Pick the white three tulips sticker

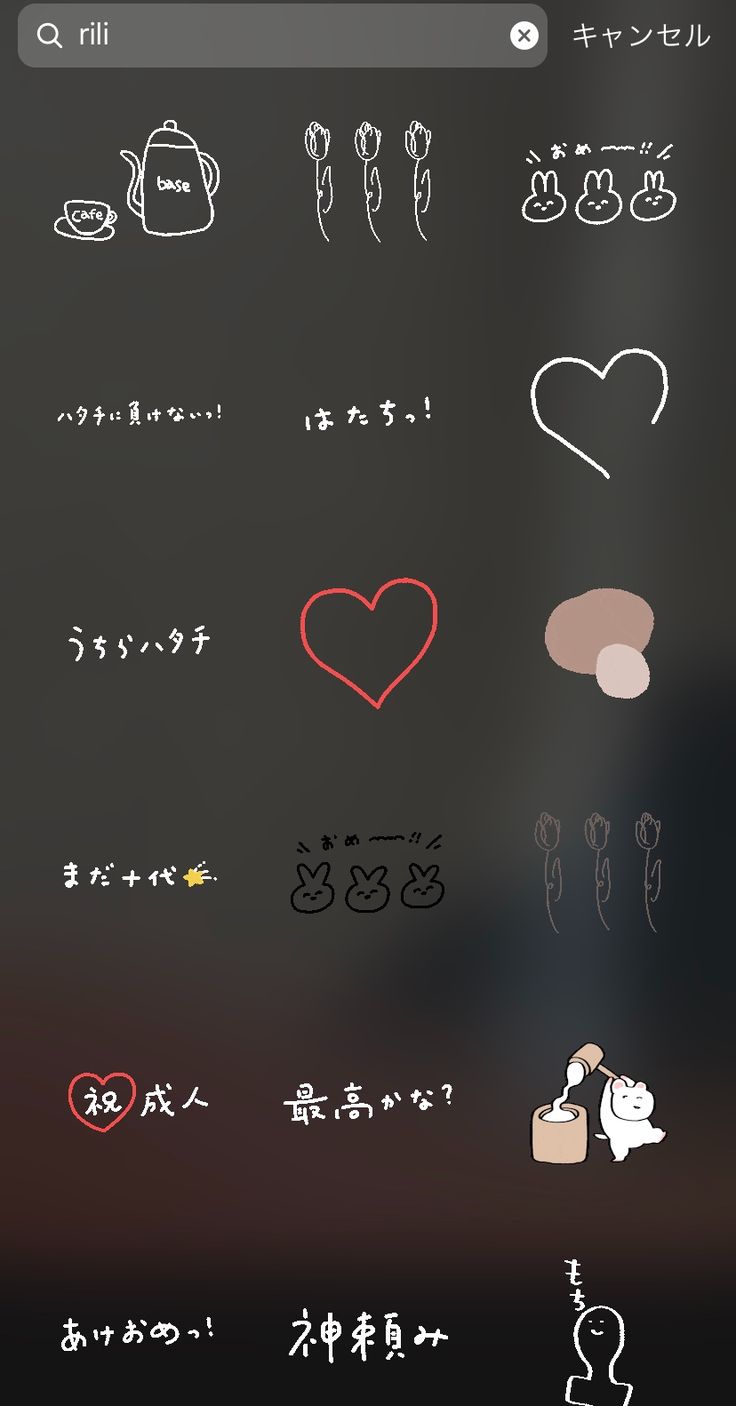tap(368, 182)
